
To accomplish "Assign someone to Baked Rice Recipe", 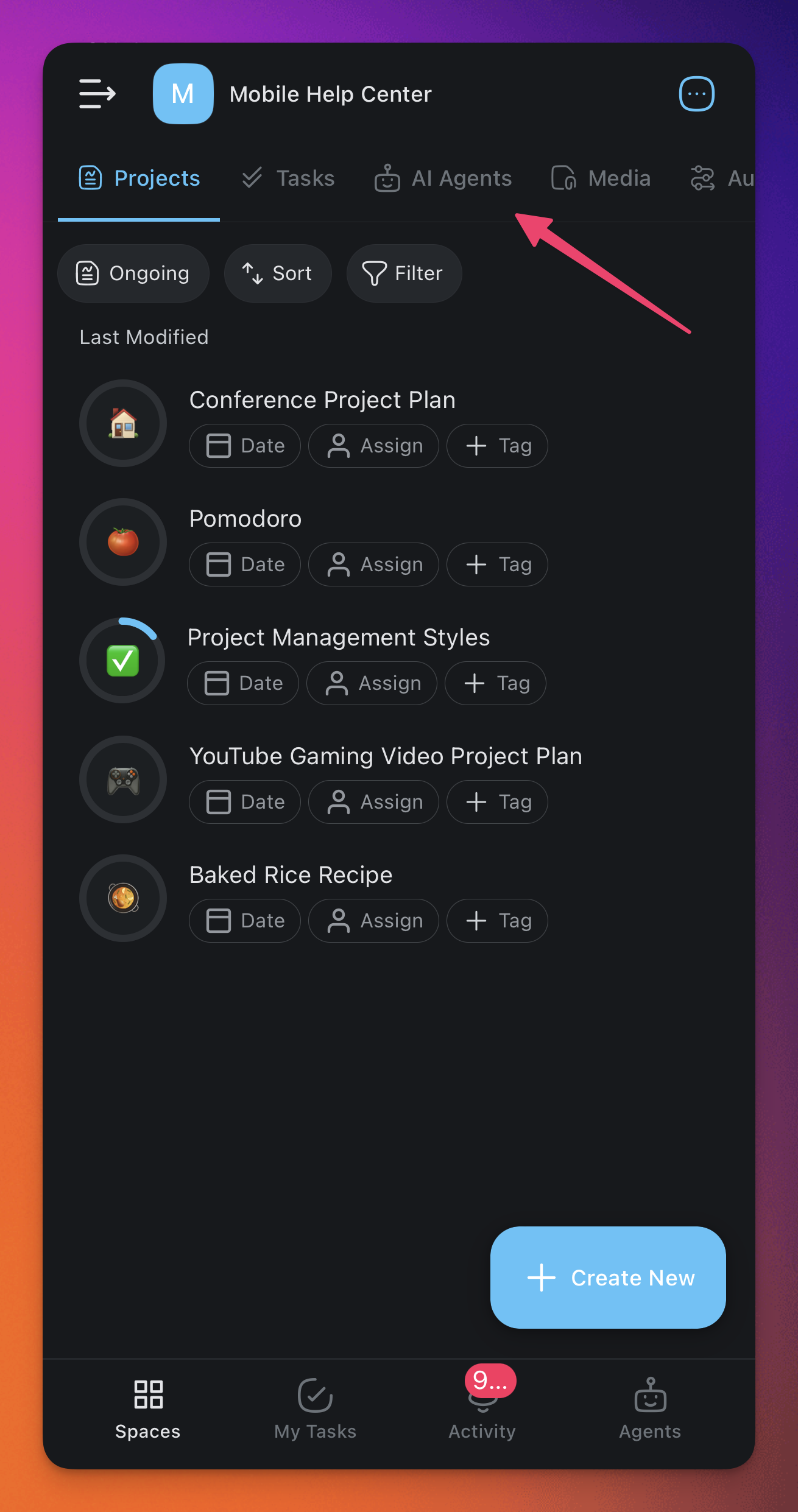I will (x=373, y=921).
